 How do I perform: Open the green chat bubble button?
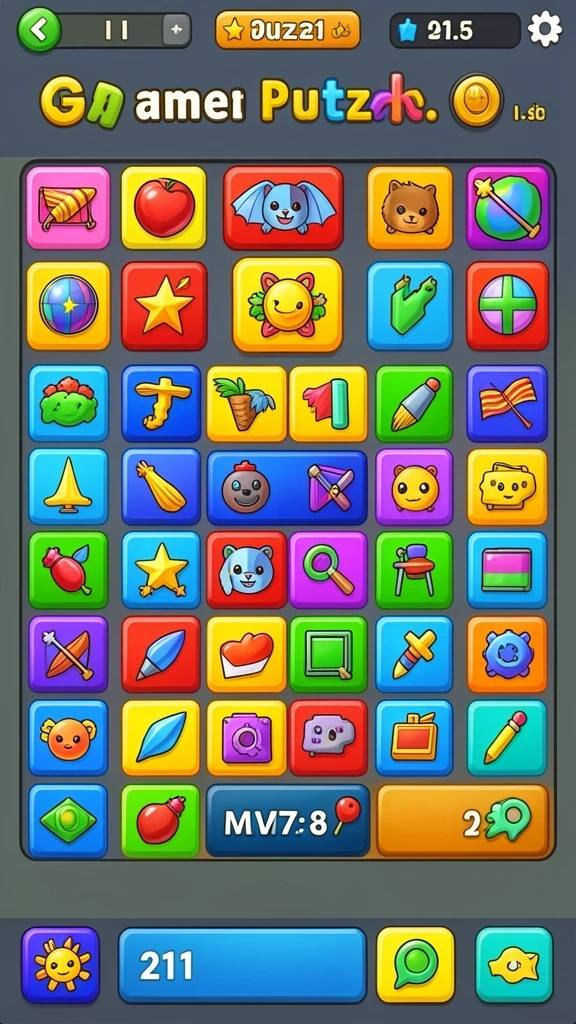[x=415, y=965]
